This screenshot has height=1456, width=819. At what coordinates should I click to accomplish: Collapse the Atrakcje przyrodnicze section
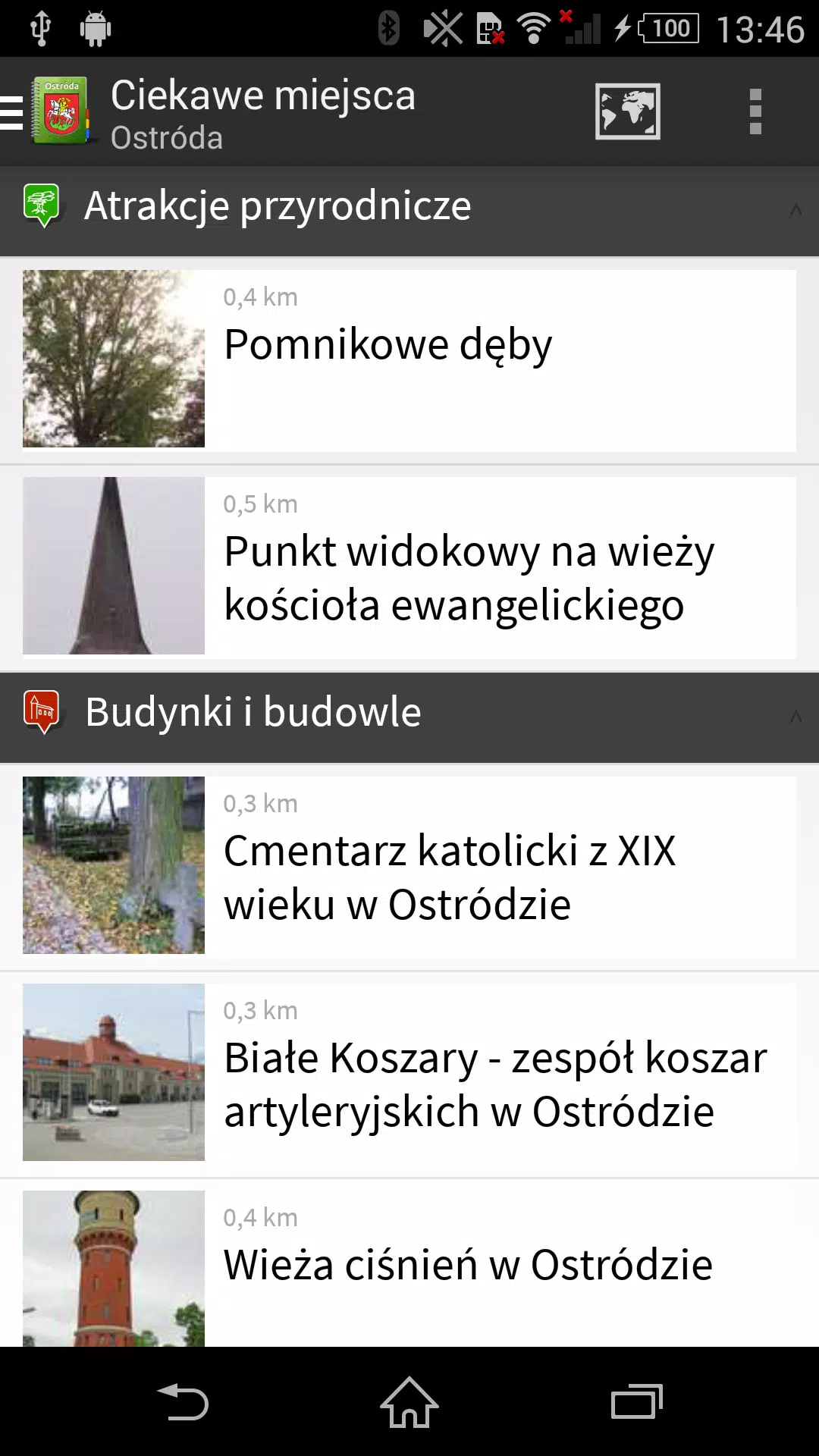pos(409,210)
